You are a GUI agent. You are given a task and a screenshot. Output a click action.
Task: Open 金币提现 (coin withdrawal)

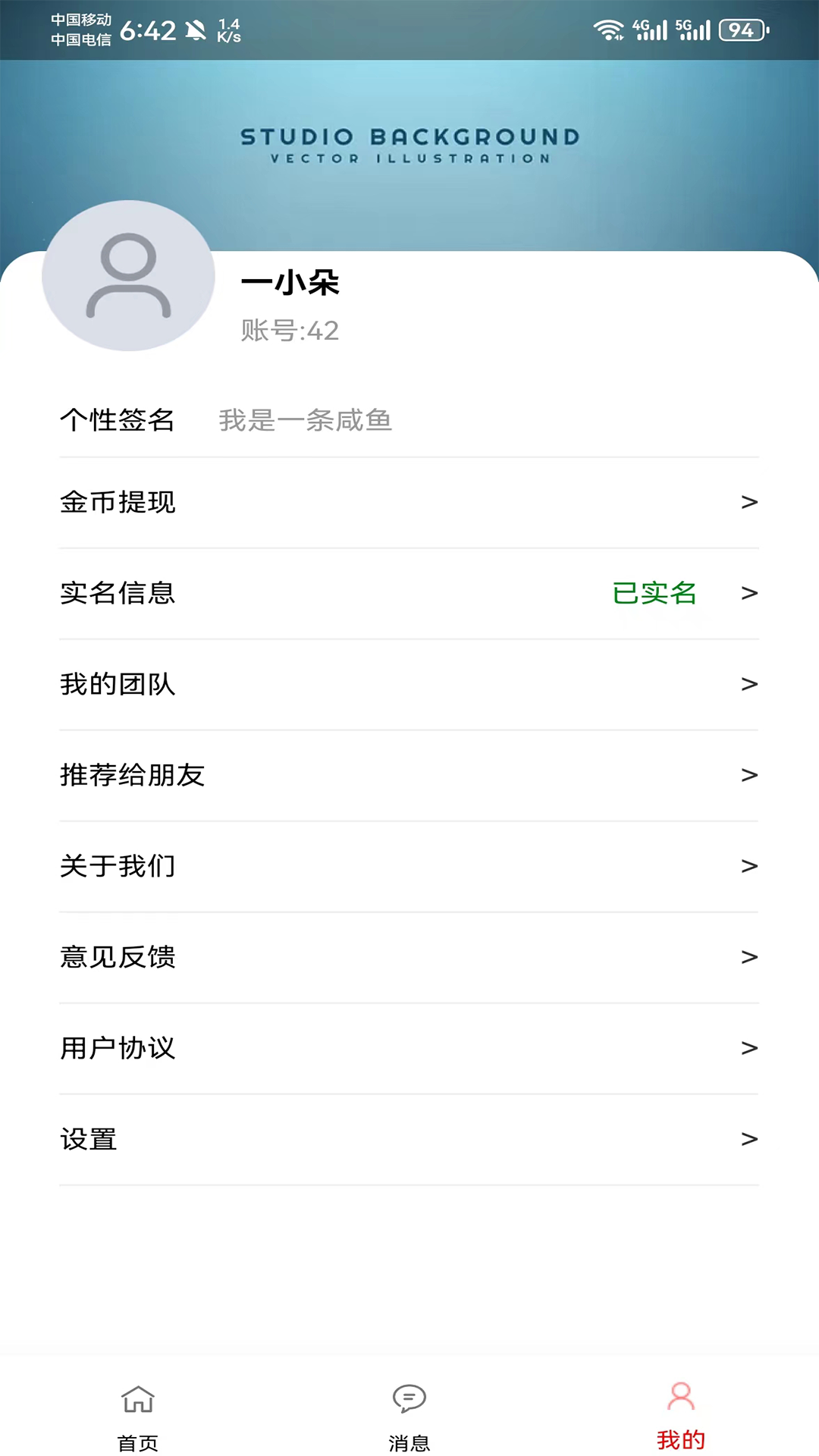(x=409, y=502)
